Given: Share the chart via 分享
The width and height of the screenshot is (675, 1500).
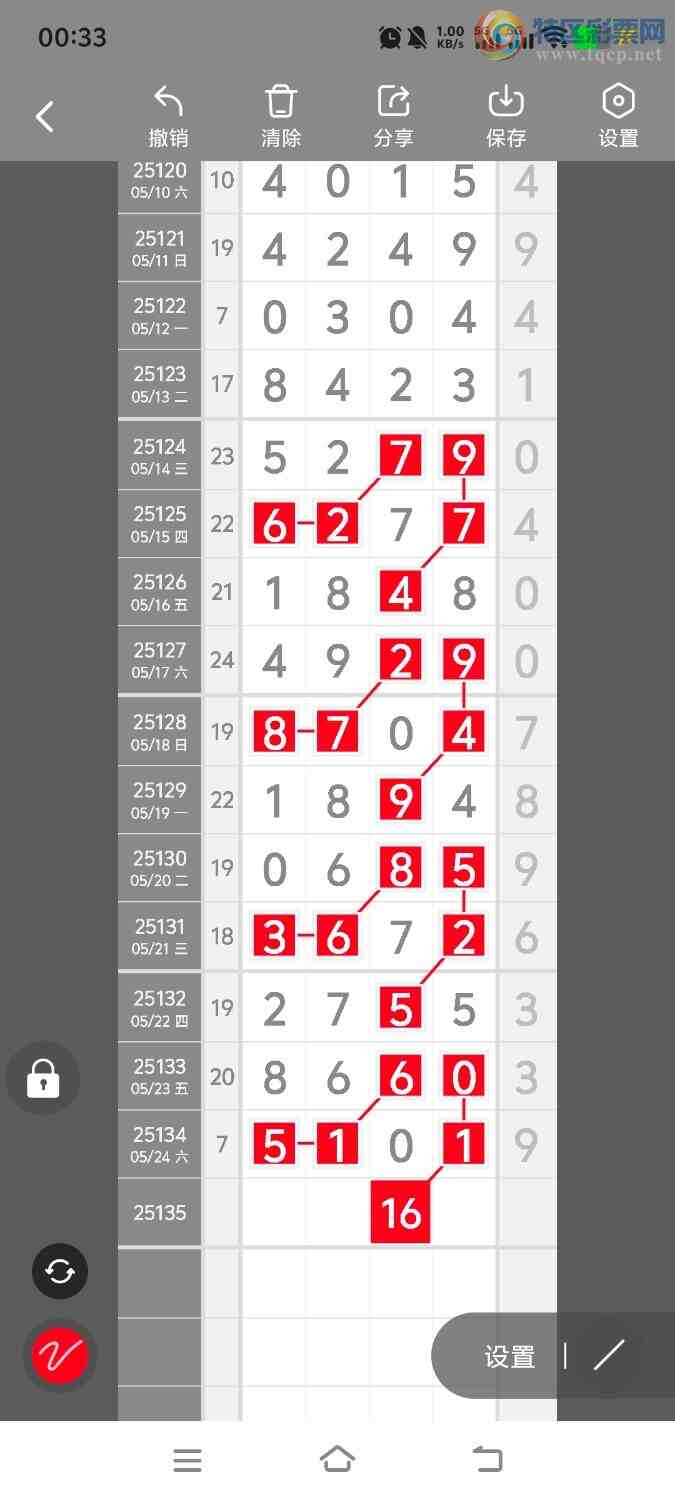Looking at the screenshot, I should pyautogui.click(x=394, y=117).
